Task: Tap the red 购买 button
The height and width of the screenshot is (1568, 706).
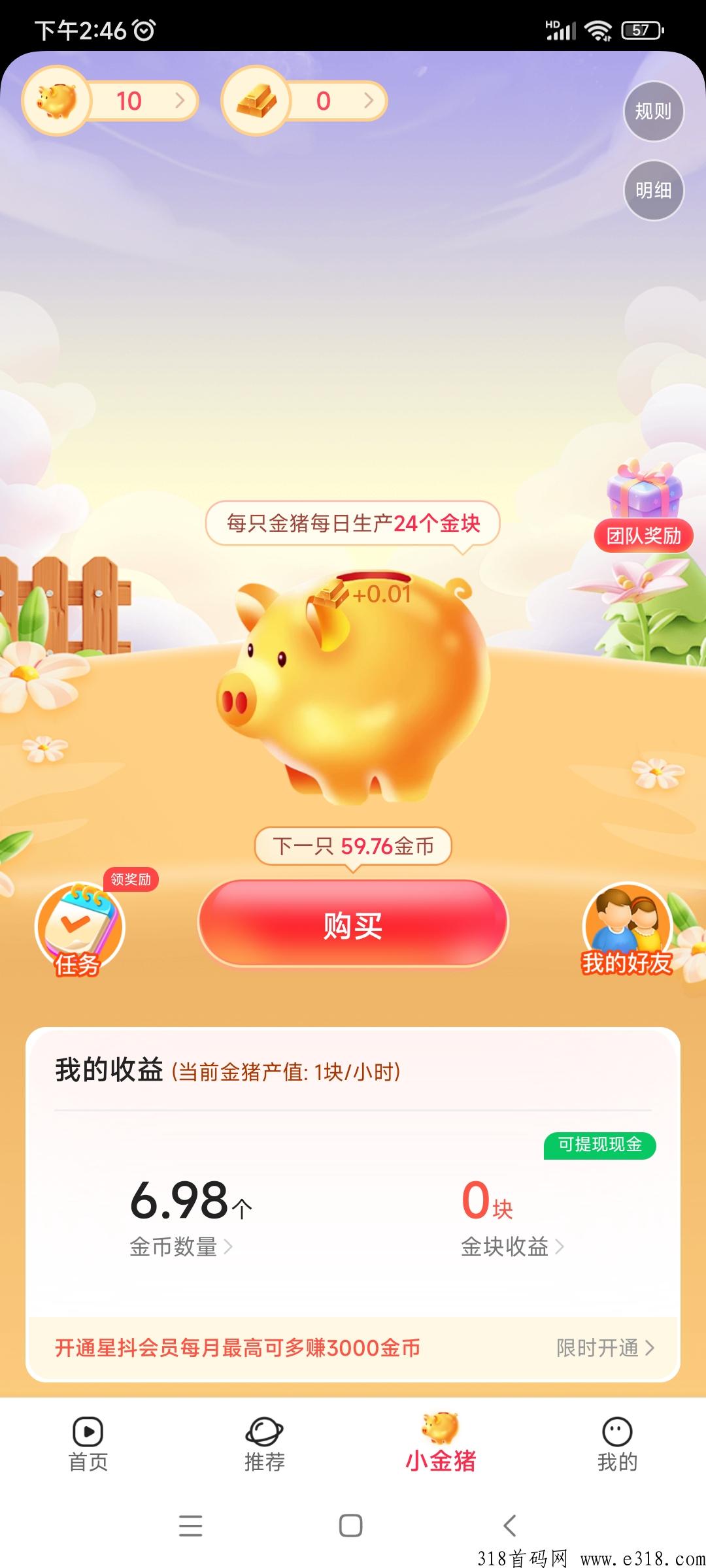Action: [353, 924]
